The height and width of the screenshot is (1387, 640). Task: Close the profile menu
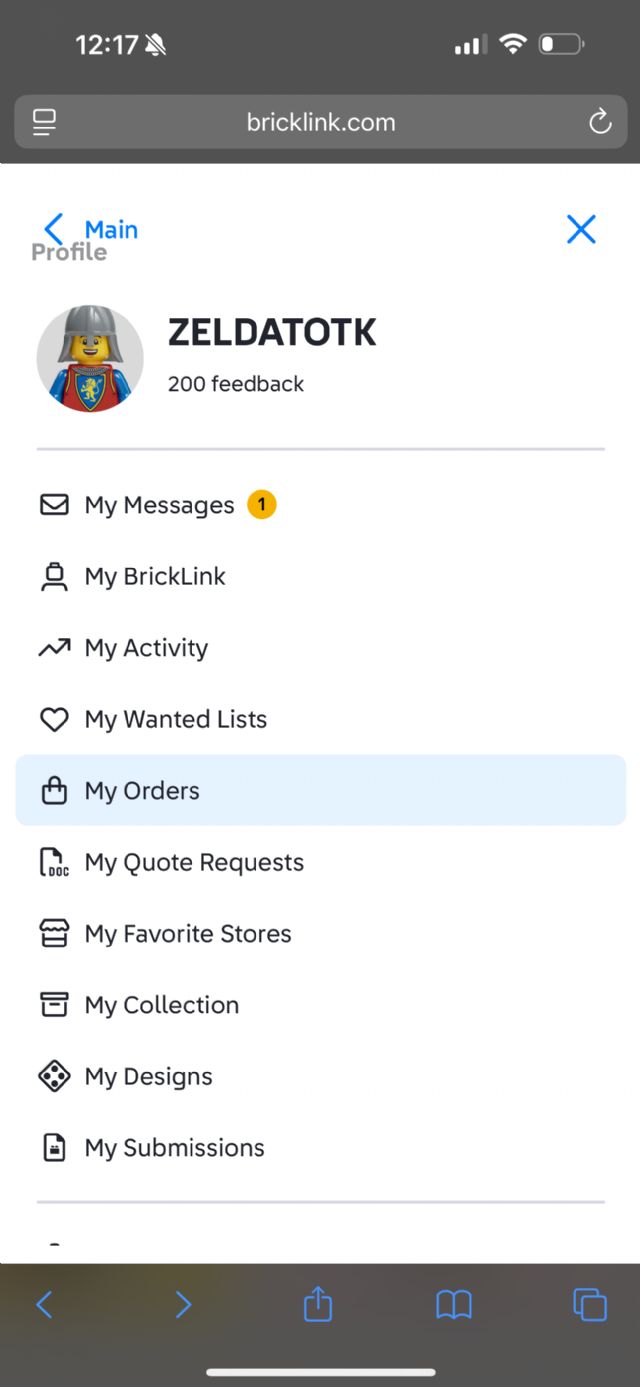point(581,229)
